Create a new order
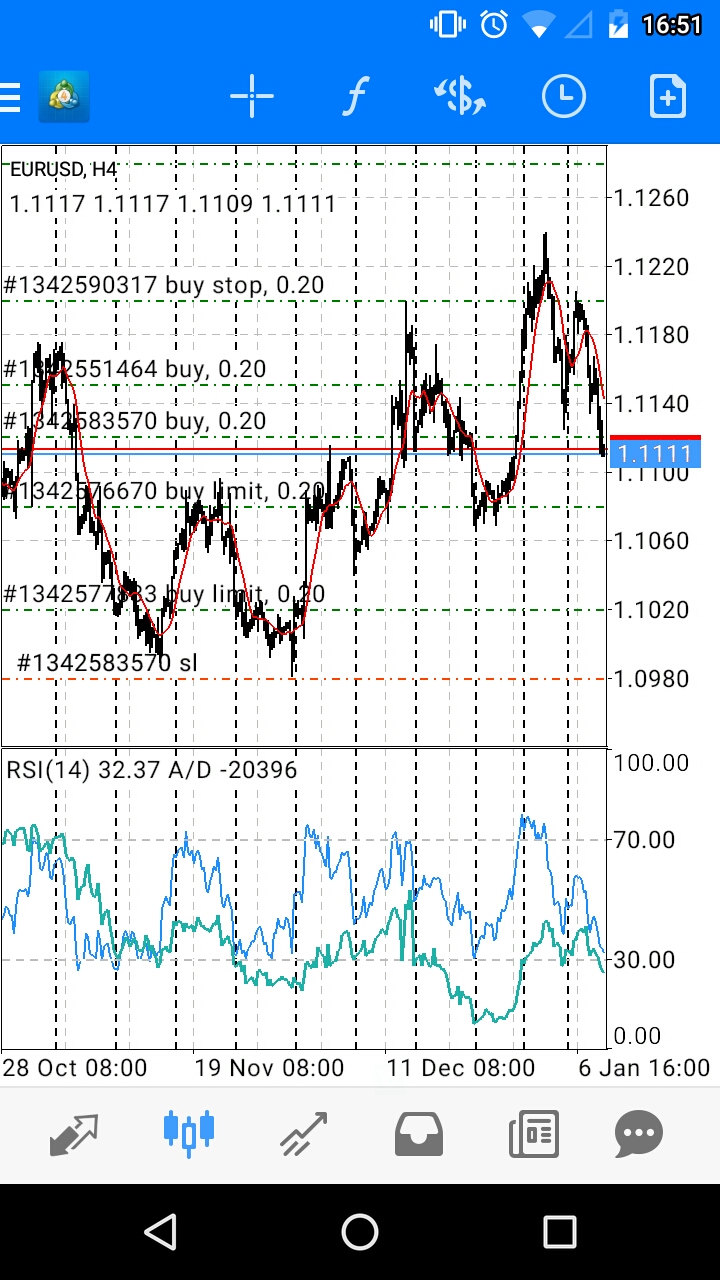 coord(667,97)
